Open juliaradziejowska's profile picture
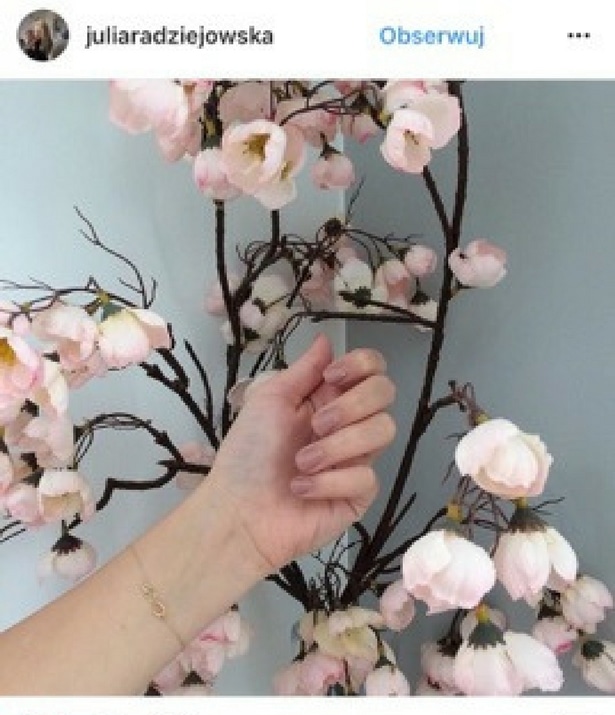615x715 pixels. [x=43, y=36]
